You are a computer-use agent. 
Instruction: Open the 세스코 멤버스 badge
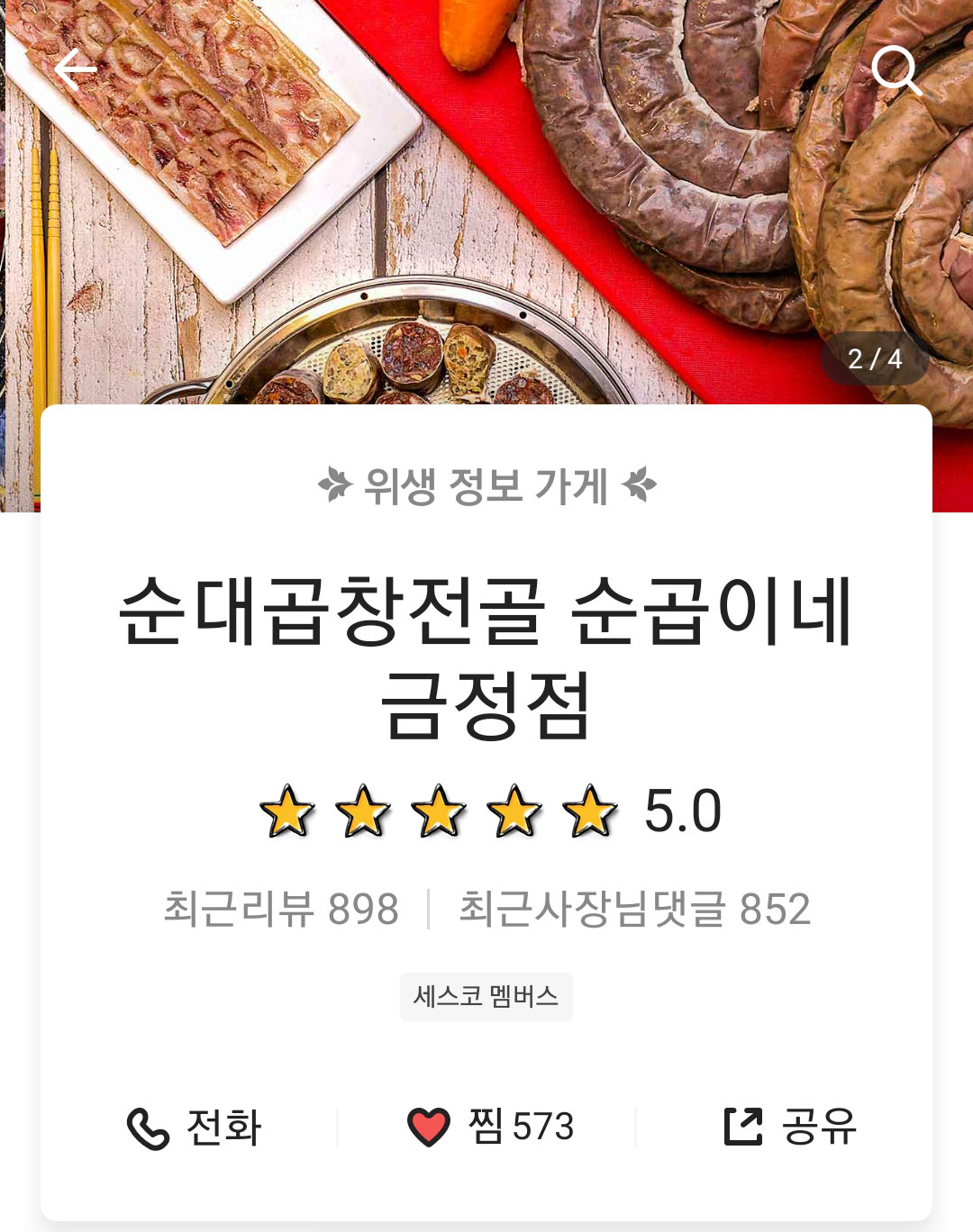coord(486,997)
